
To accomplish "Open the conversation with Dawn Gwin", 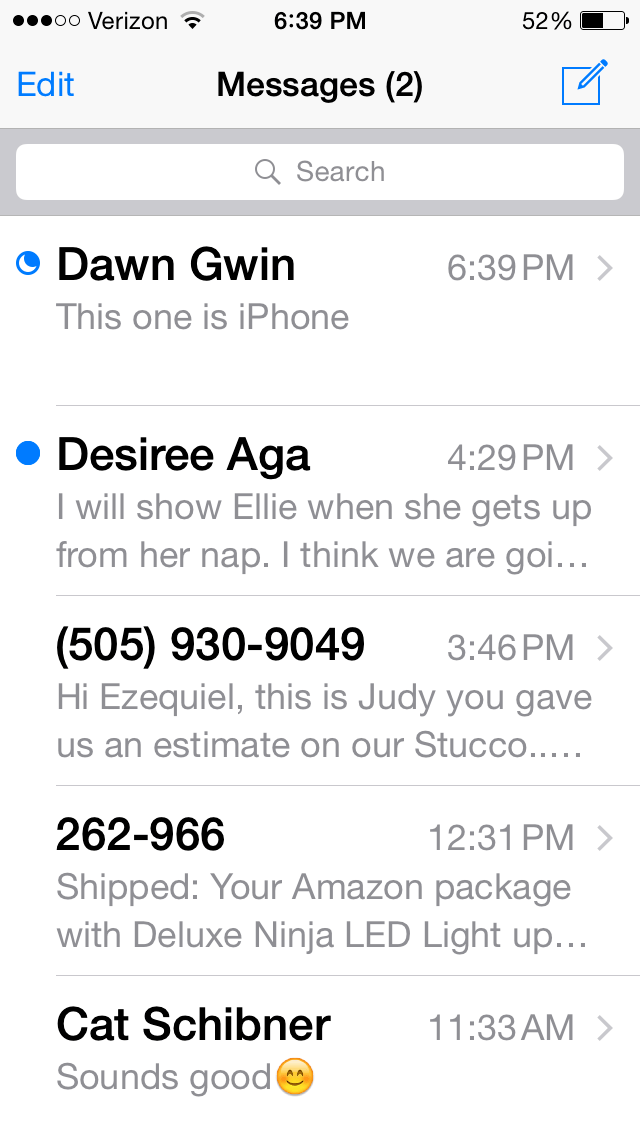I will [x=320, y=292].
